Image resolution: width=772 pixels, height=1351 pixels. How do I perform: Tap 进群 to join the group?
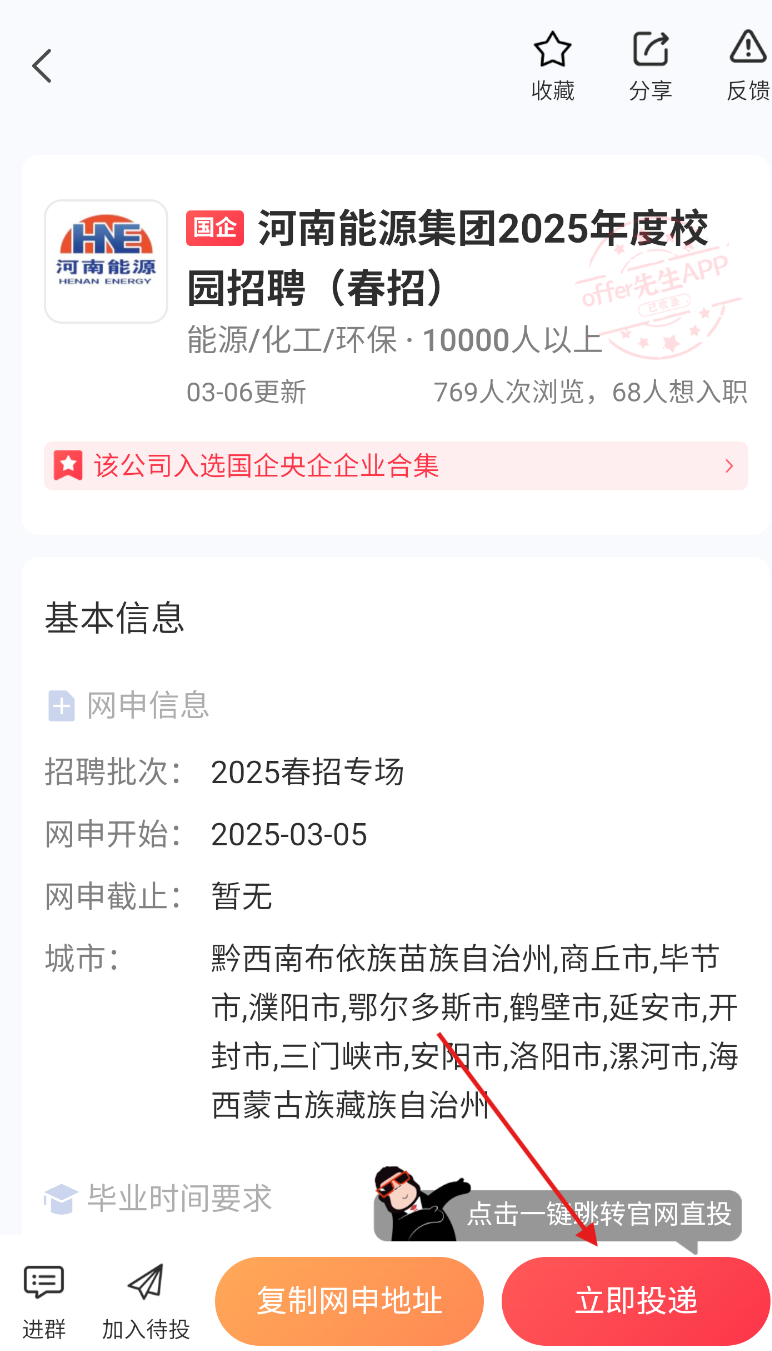[x=44, y=1302]
